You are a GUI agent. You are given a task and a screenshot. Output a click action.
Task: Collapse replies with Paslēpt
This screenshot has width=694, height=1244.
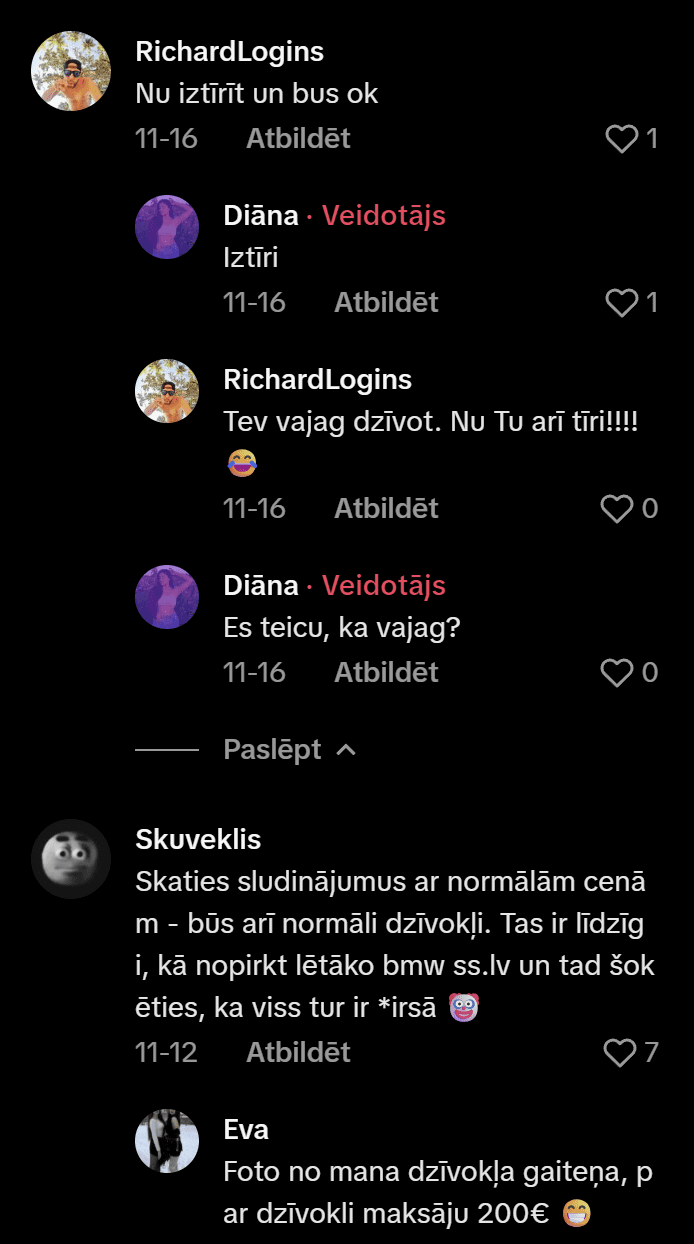289,750
